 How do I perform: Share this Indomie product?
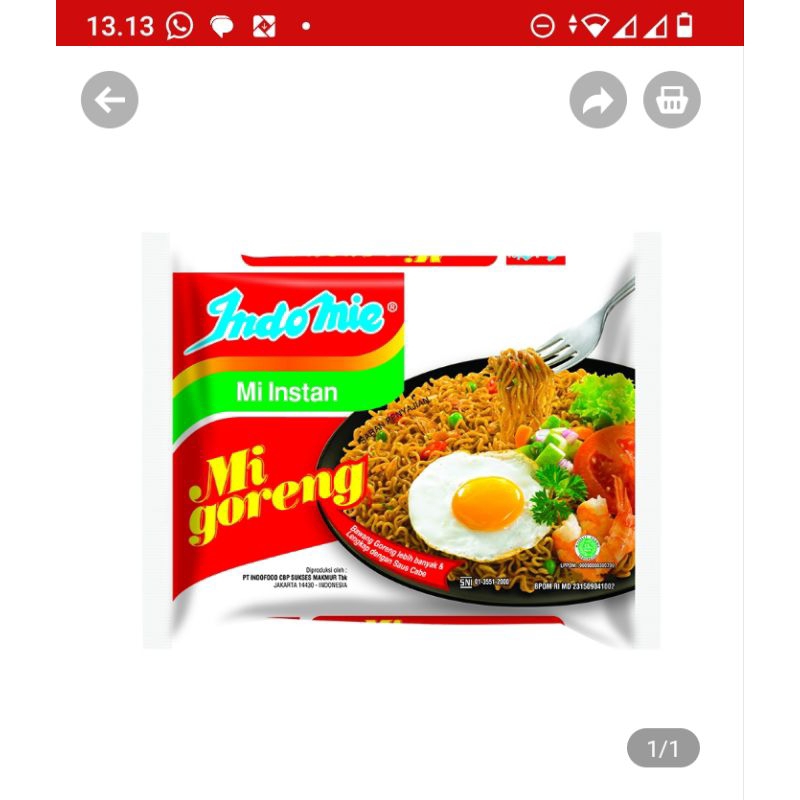tap(598, 100)
